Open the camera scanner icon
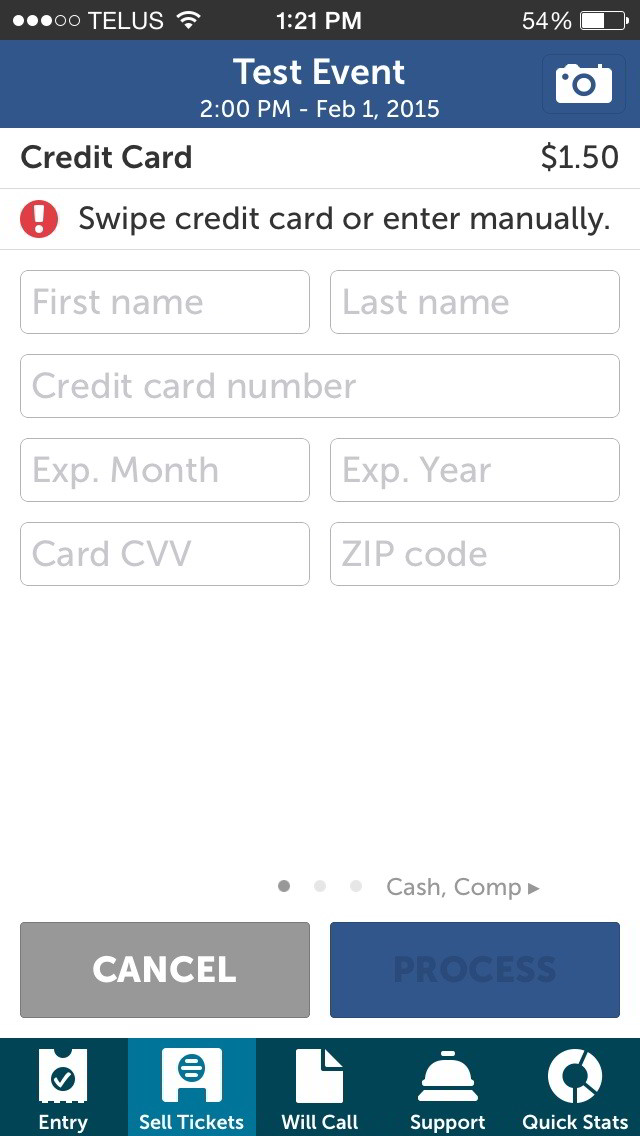This screenshot has width=640, height=1136. [584, 84]
